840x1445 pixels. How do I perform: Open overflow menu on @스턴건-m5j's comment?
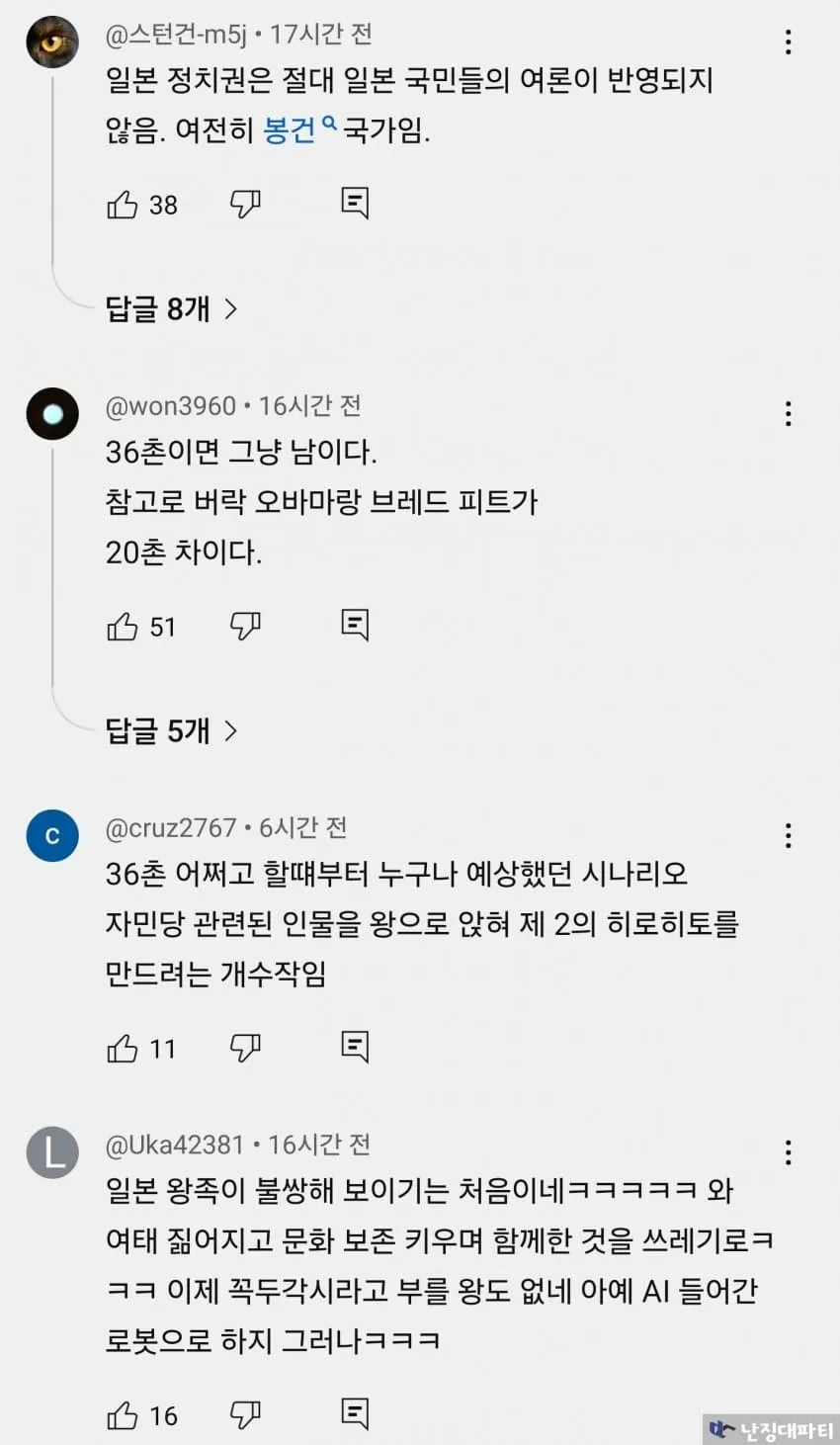tap(788, 42)
